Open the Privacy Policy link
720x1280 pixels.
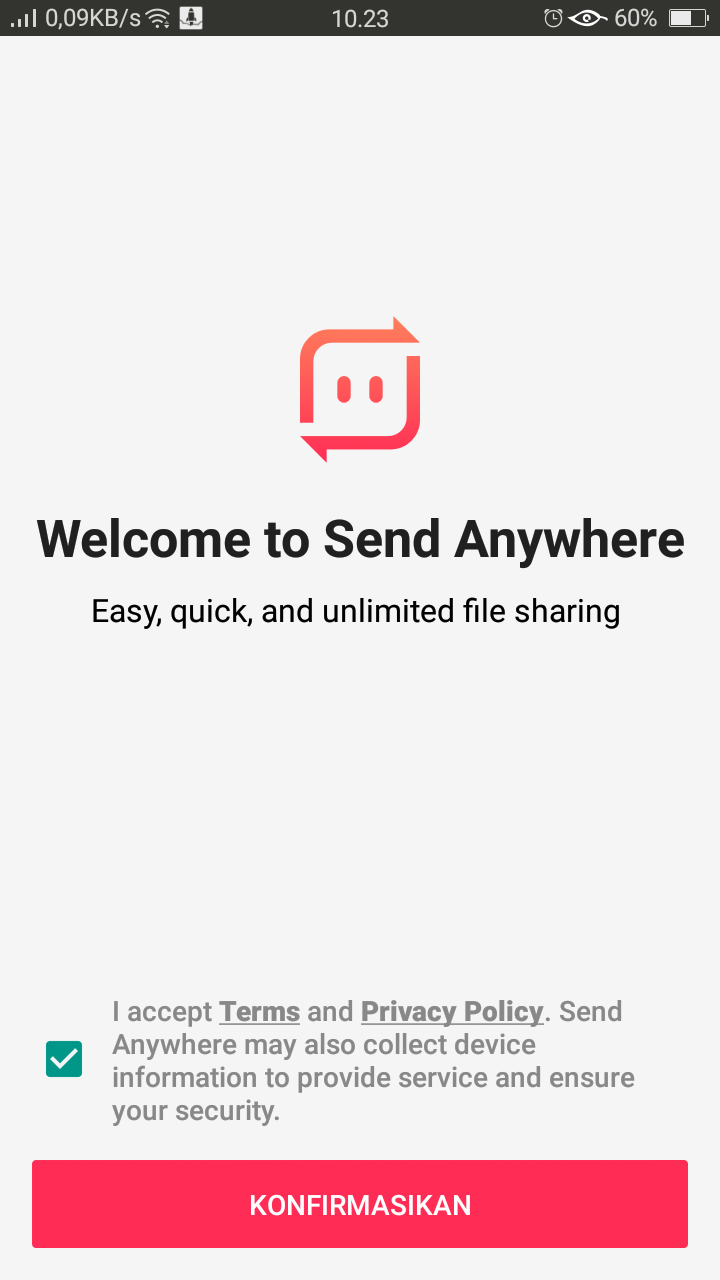click(451, 1012)
